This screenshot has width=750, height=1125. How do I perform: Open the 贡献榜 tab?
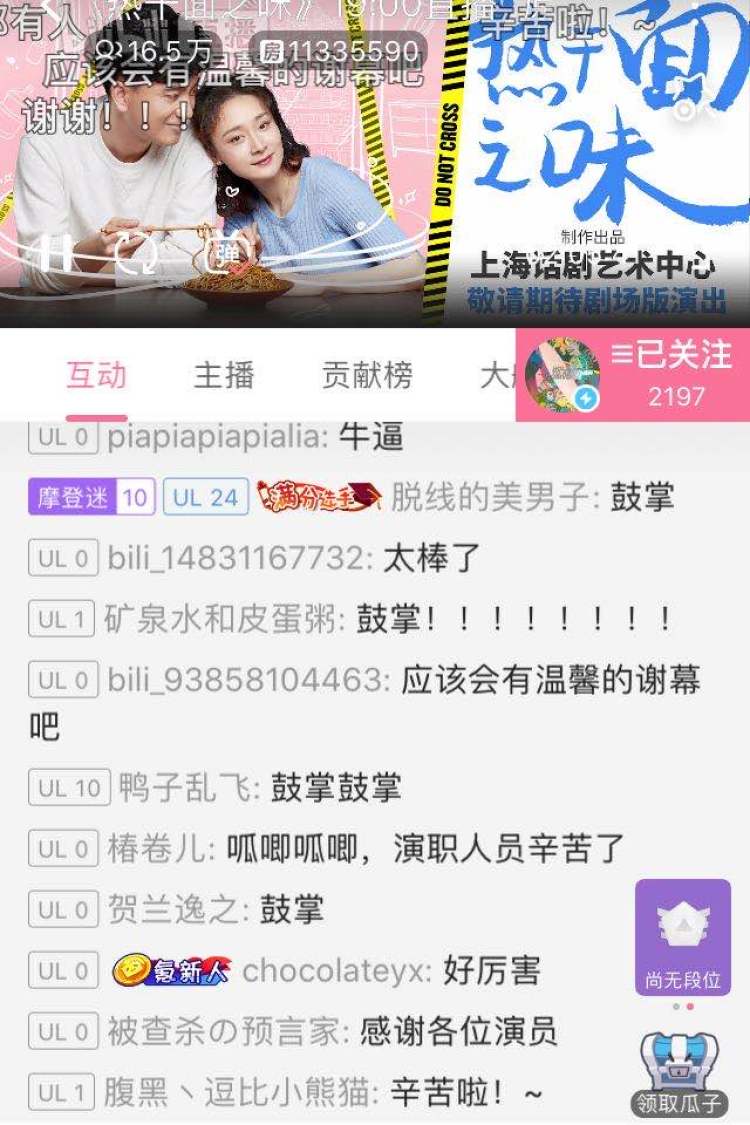coord(367,375)
